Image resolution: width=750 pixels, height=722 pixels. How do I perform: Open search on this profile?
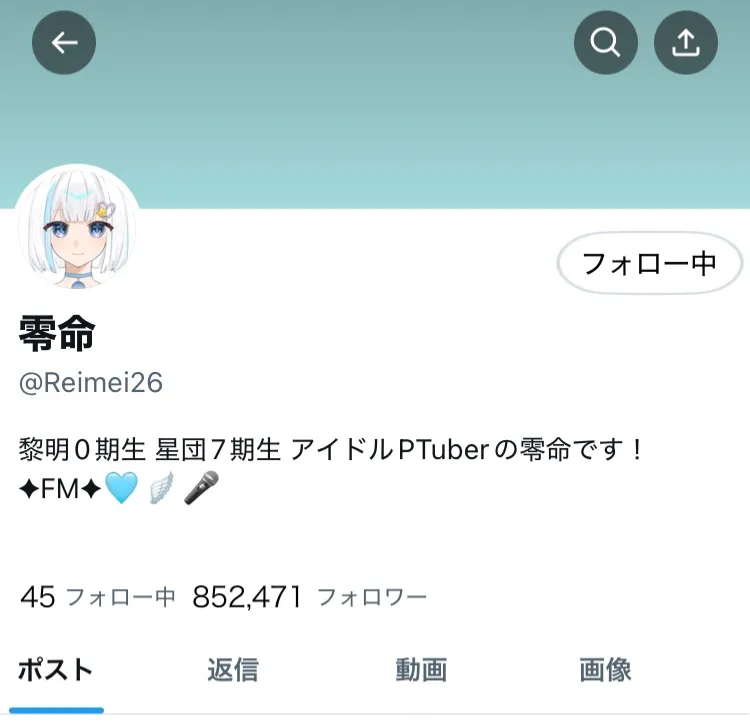[x=605, y=42]
